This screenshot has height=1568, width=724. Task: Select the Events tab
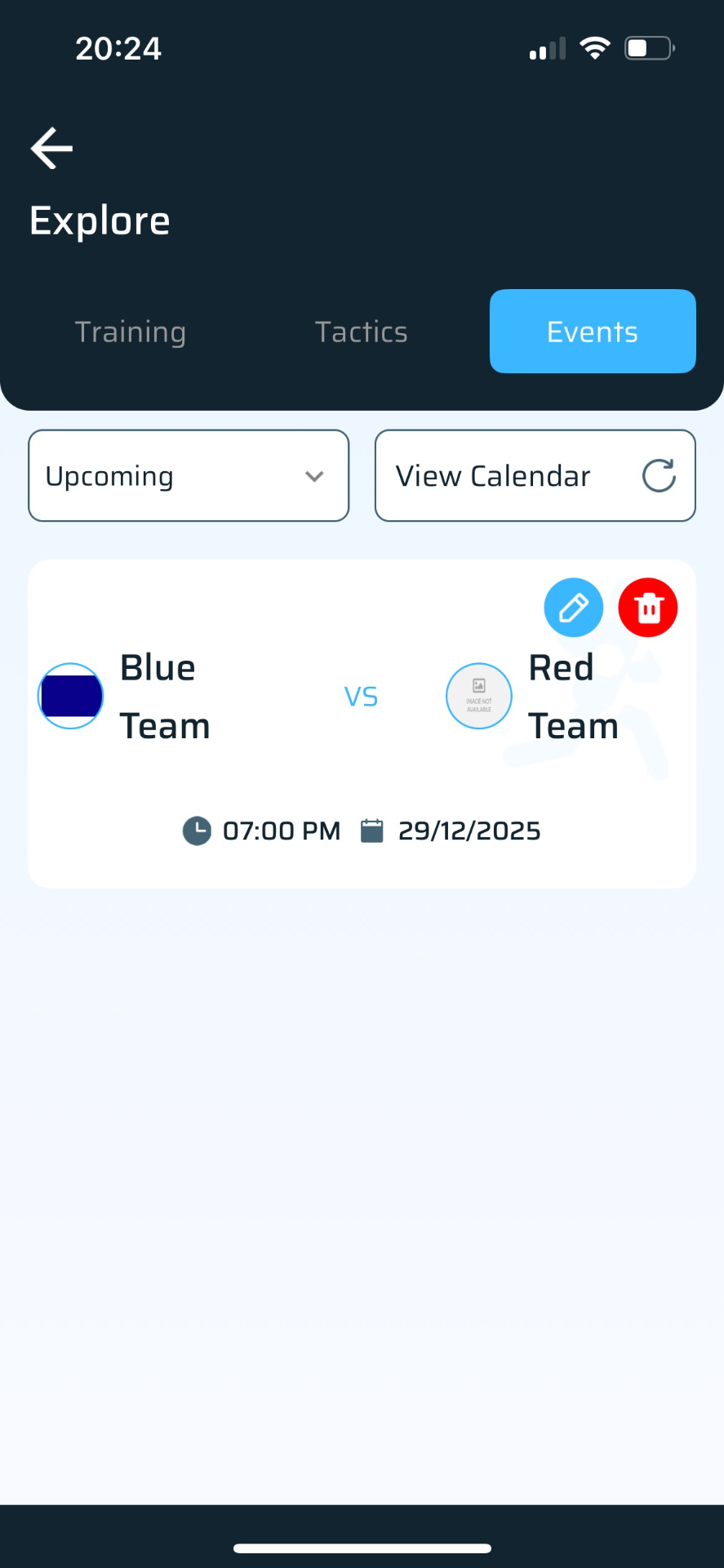coord(592,332)
